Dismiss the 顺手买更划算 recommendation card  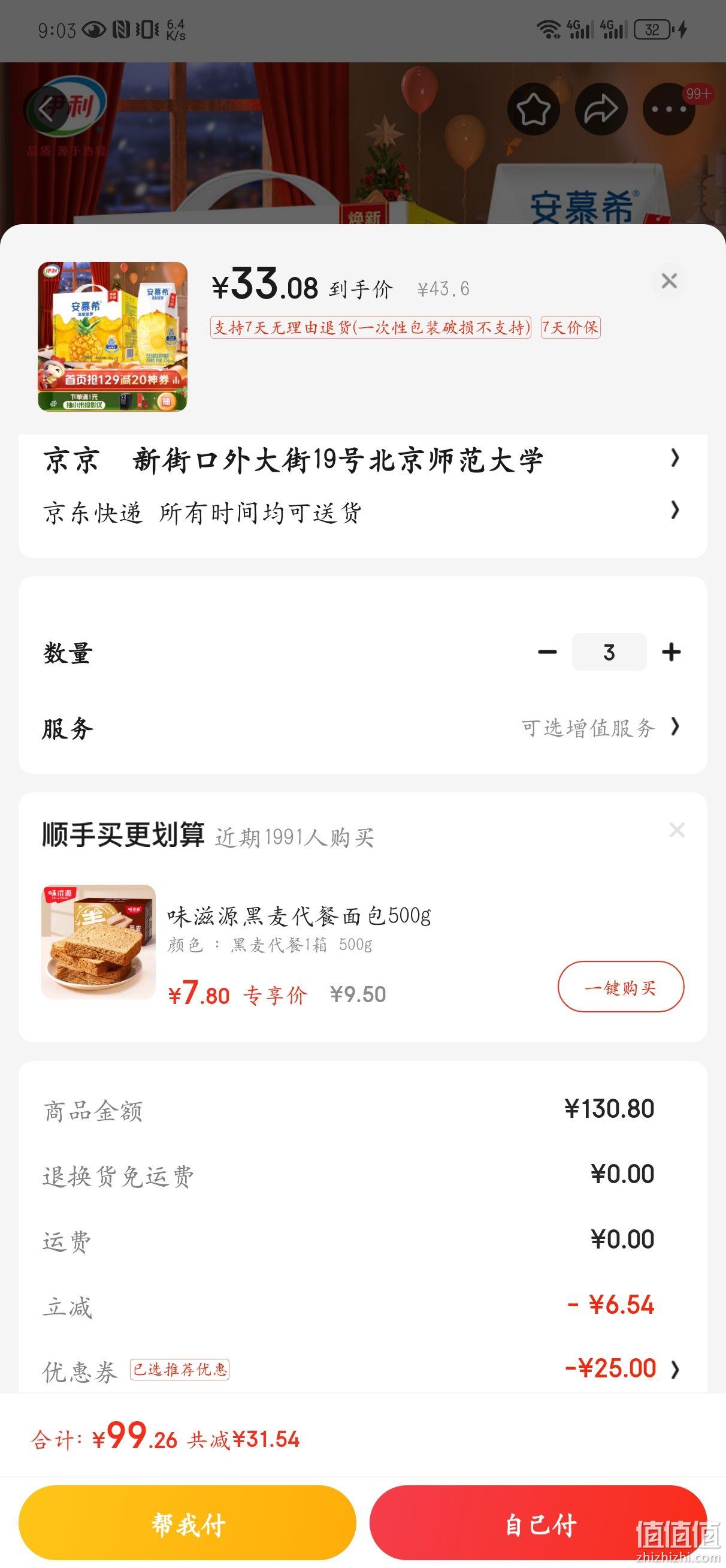677,830
